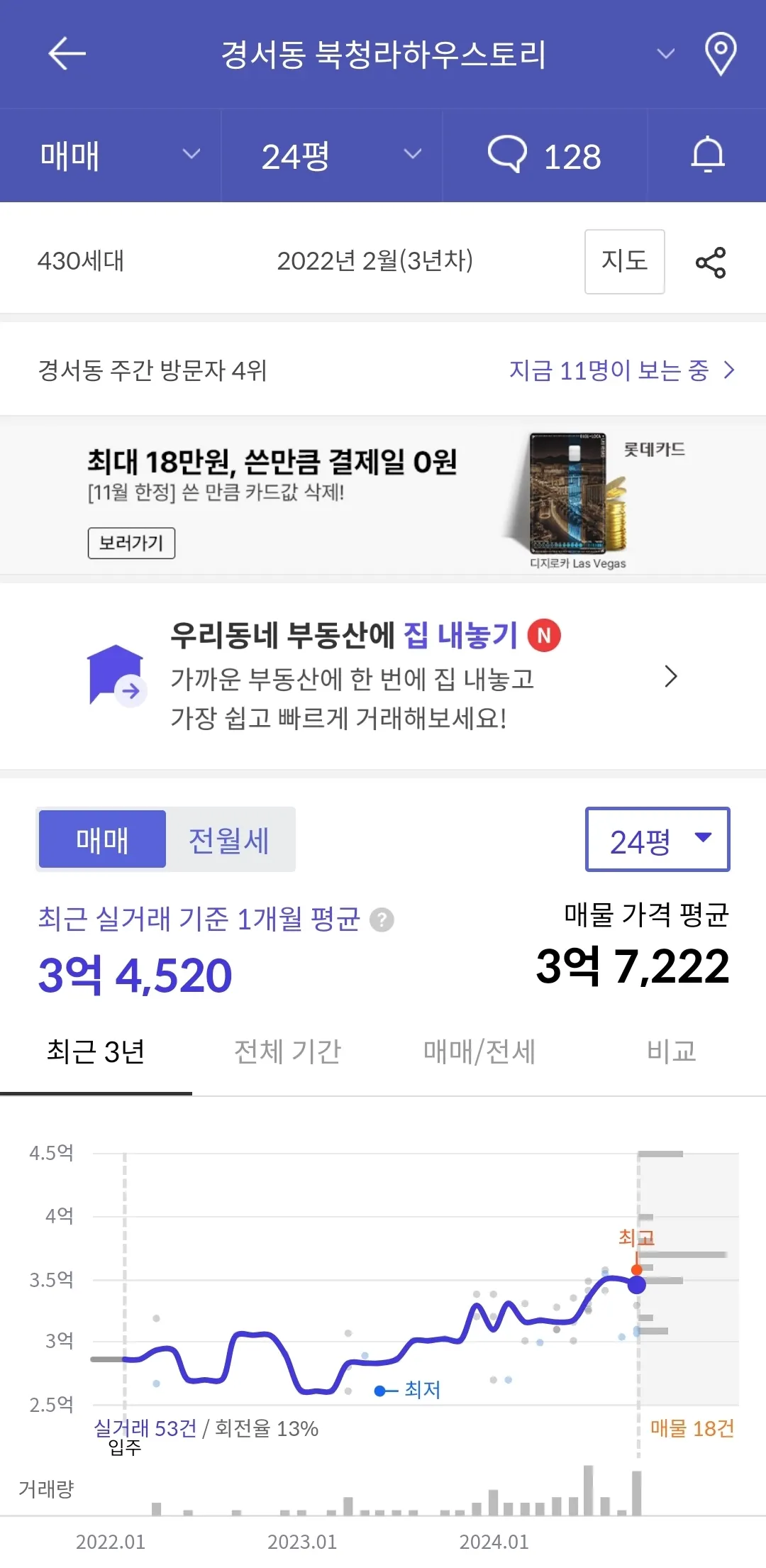Open the 24평 size dropdown in header

point(339,155)
